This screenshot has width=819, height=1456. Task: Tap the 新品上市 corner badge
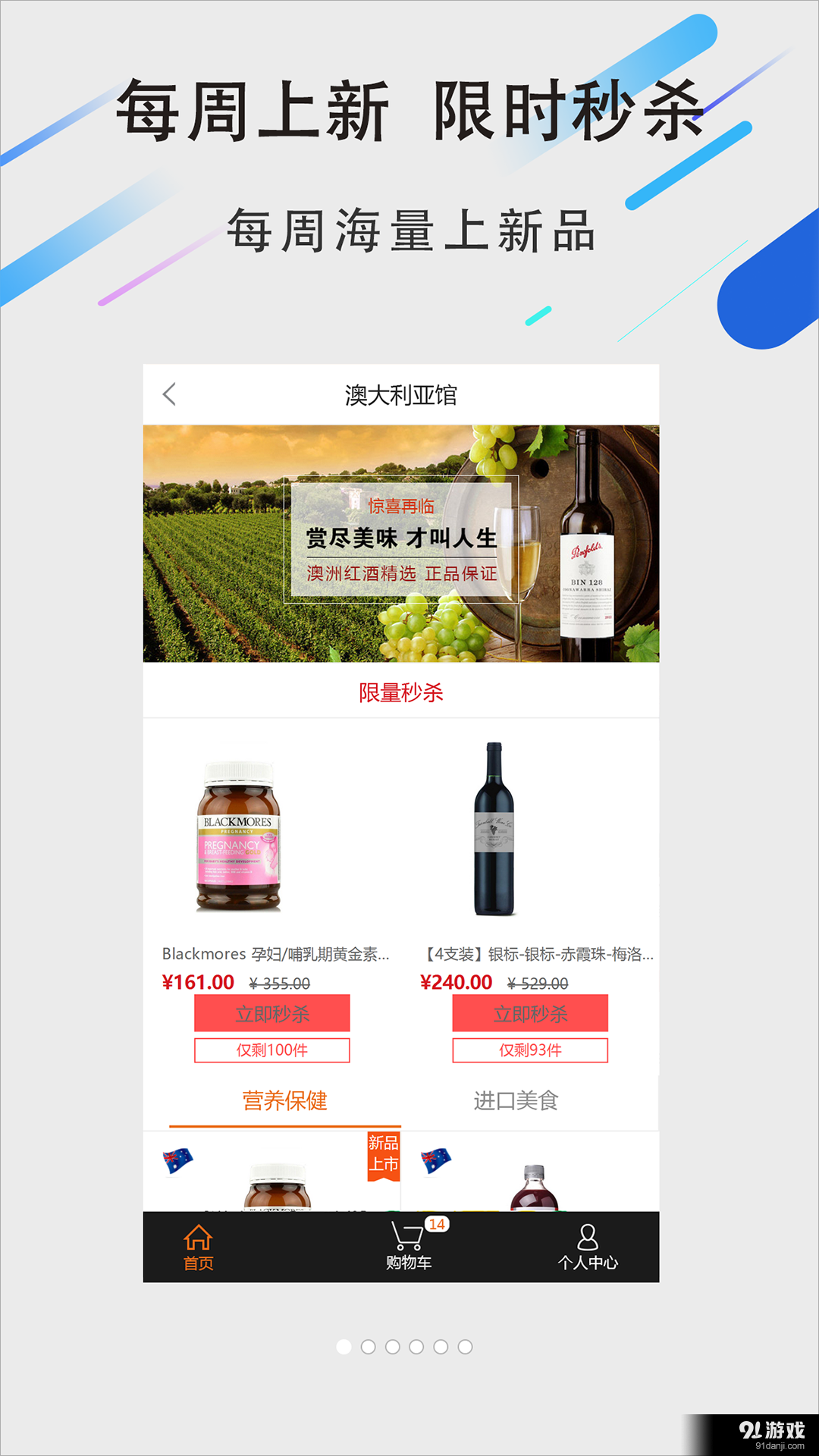(382, 1156)
